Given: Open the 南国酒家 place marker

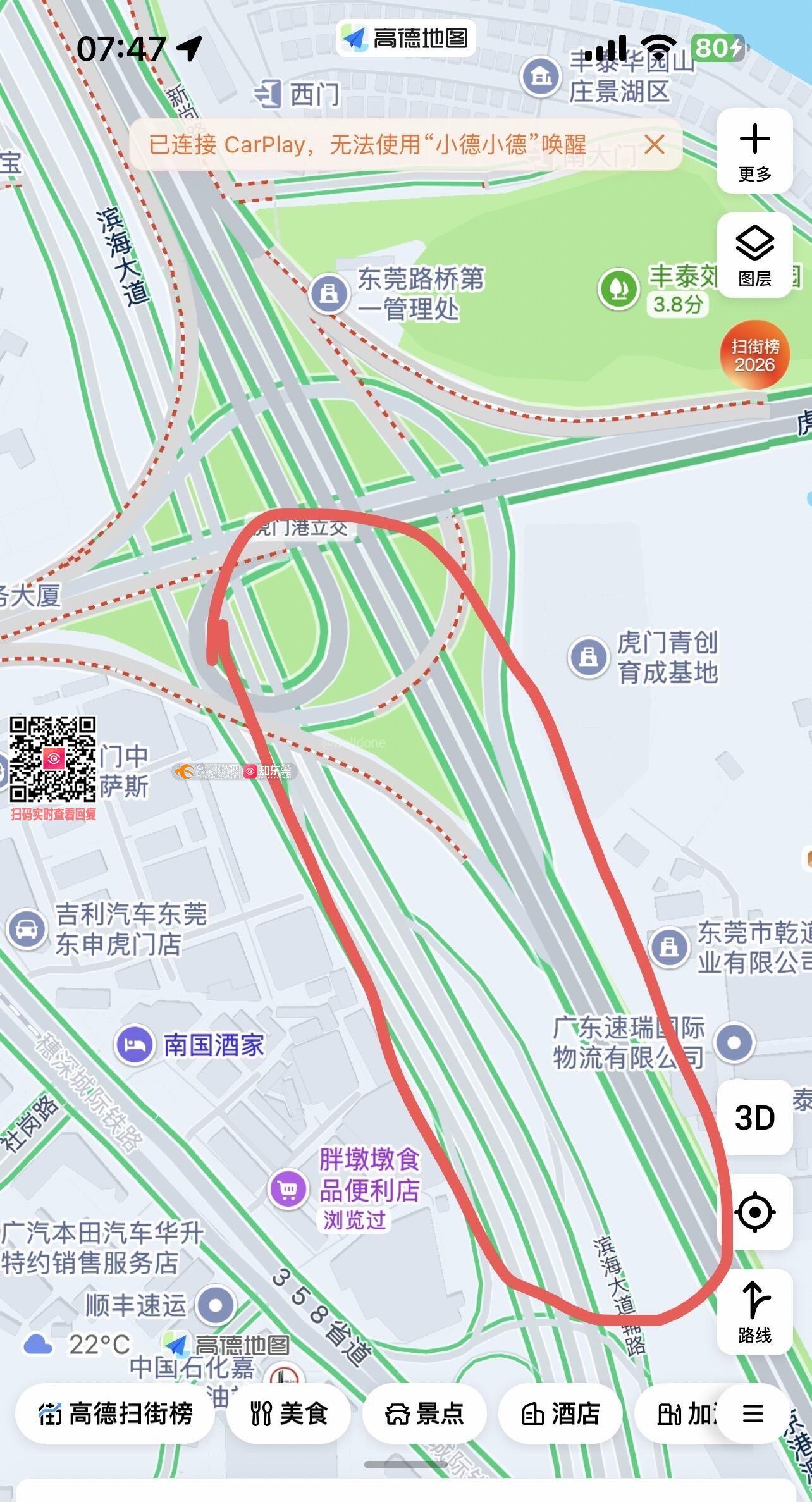Looking at the screenshot, I should point(134,1045).
